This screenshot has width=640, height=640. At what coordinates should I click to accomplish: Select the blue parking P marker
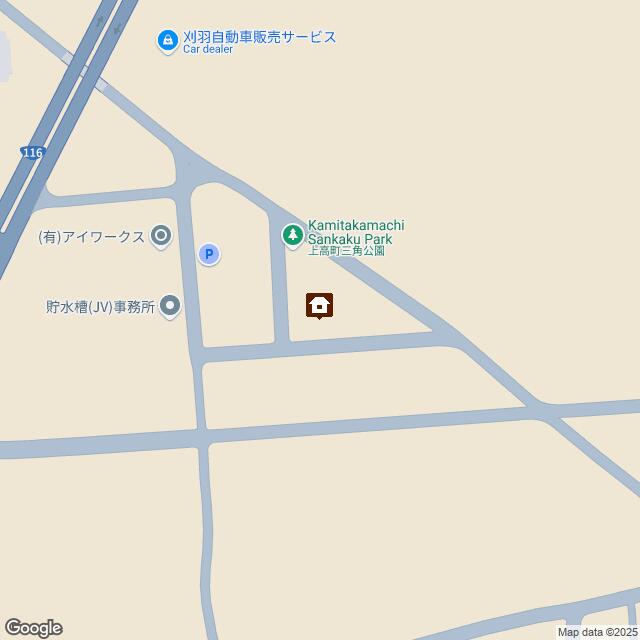click(x=208, y=255)
